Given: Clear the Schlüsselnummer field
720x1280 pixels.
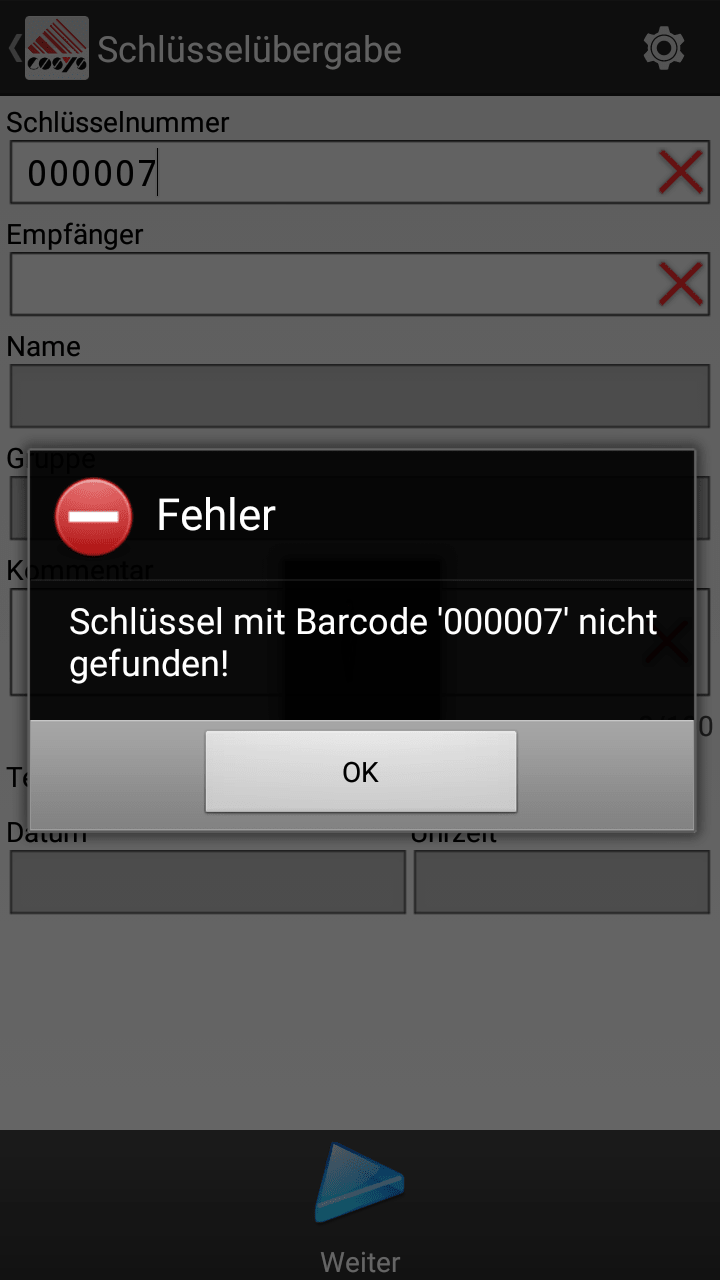Looking at the screenshot, I should click(x=680, y=173).
